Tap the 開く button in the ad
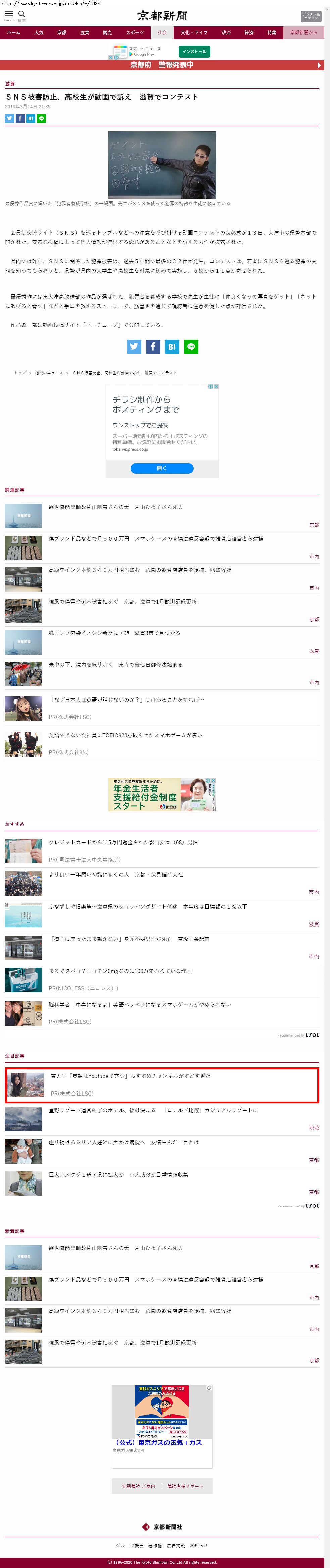Image resolution: width=330 pixels, height=1568 pixels. (162, 468)
